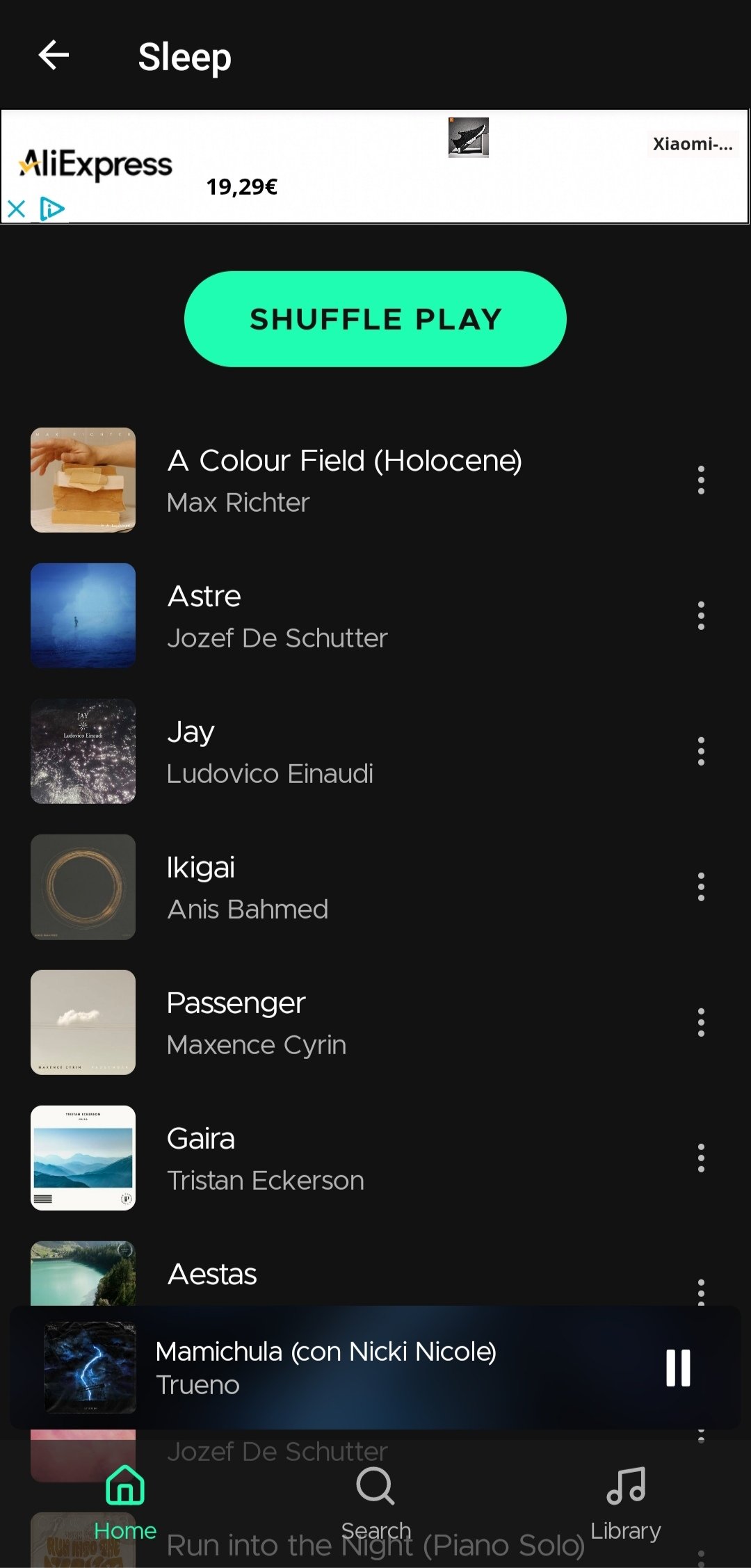Open the overflow menu for Ikigai
The height and width of the screenshot is (1568, 751).
click(701, 887)
